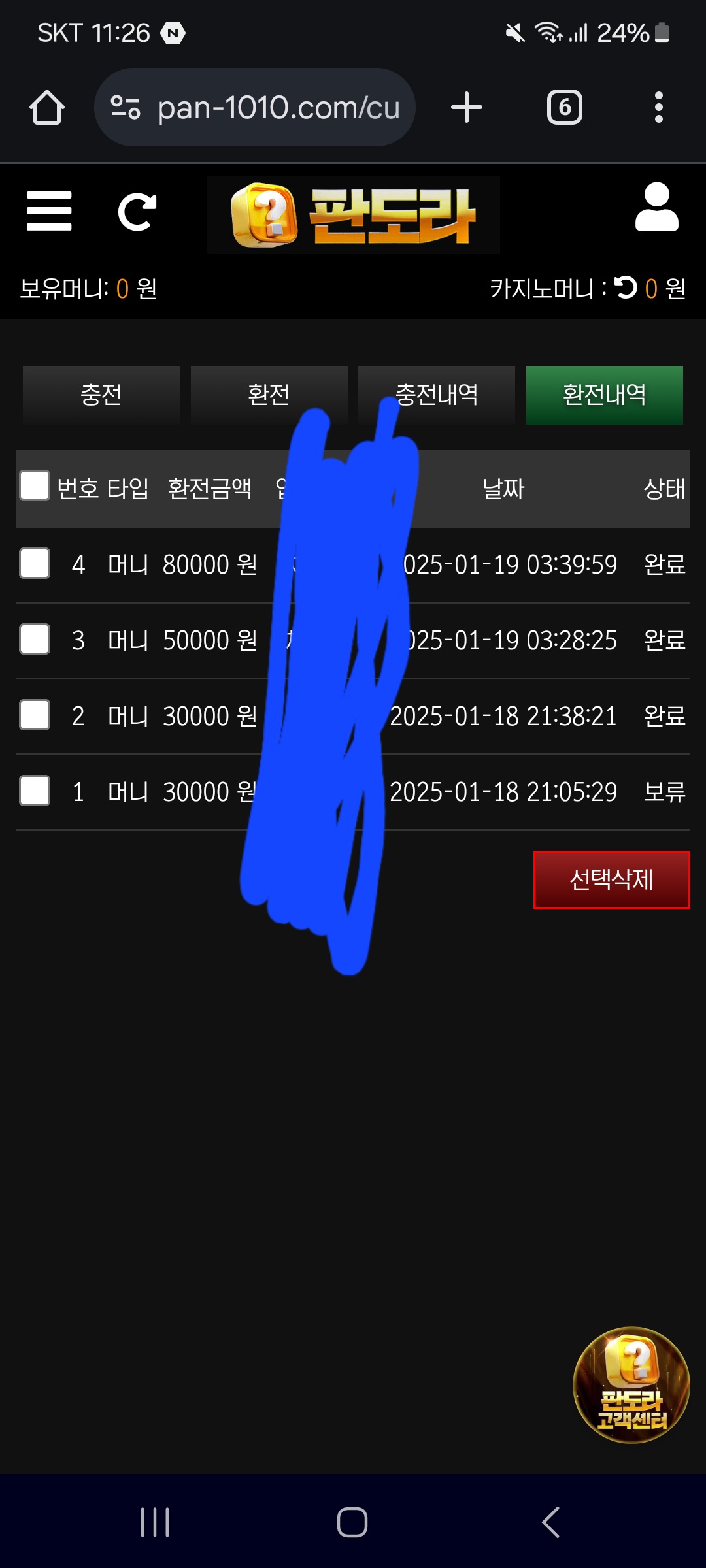The height and width of the screenshot is (1568, 706).
Task: Check the select-all box in the header
Action: tap(35, 486)
